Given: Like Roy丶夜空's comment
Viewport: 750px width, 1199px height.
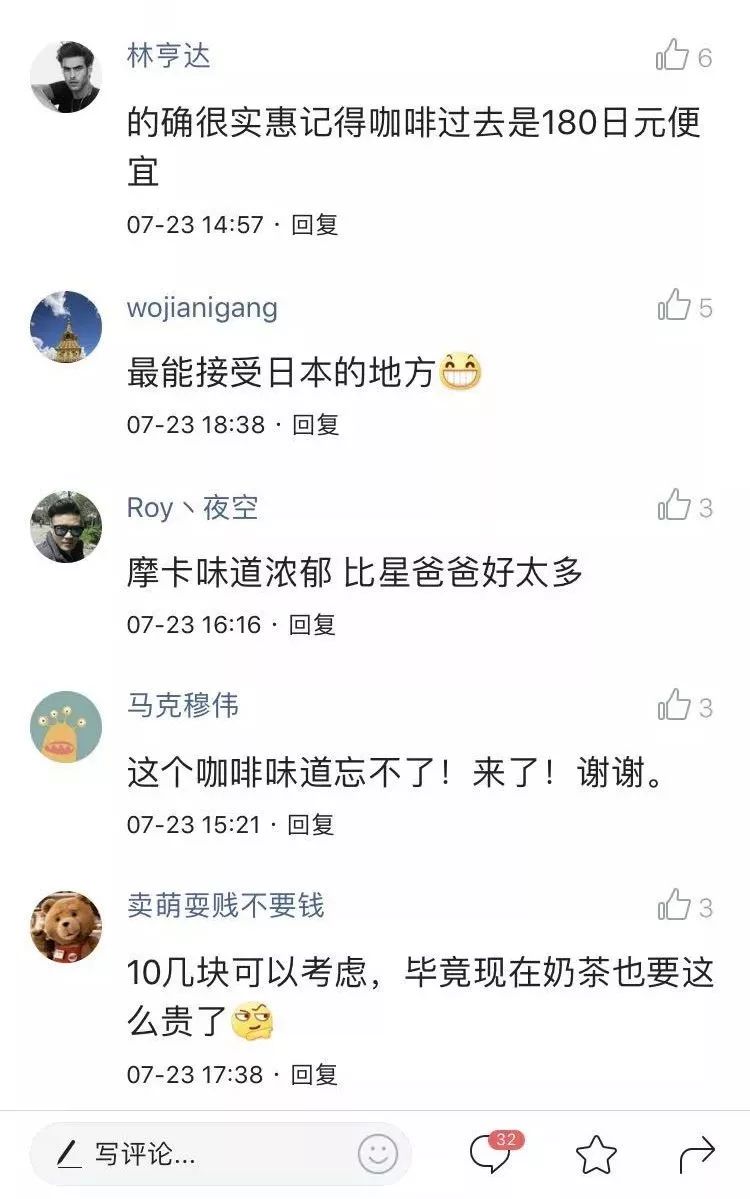Looking at the screenshot, I should coord(675,506).
